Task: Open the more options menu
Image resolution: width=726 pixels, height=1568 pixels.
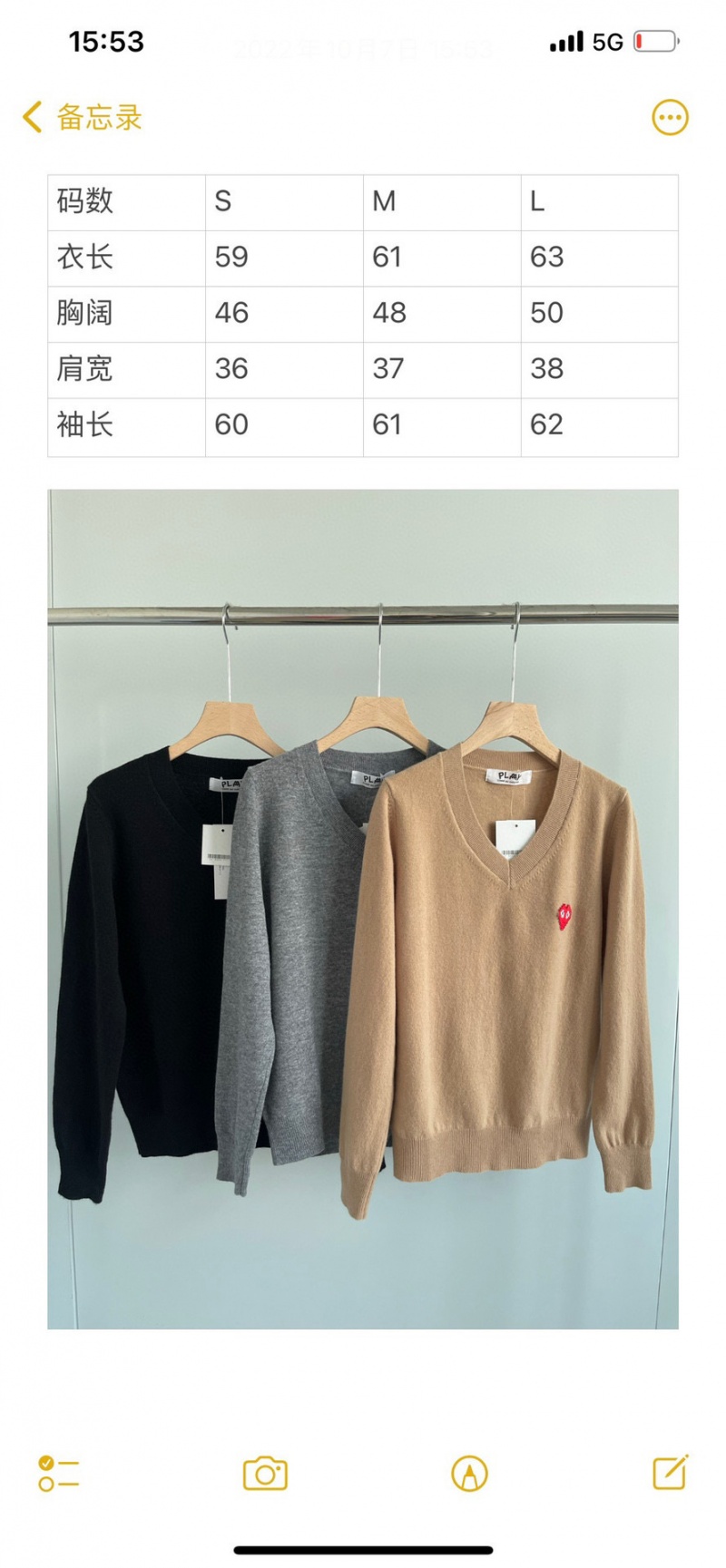Action: [670, 118]
